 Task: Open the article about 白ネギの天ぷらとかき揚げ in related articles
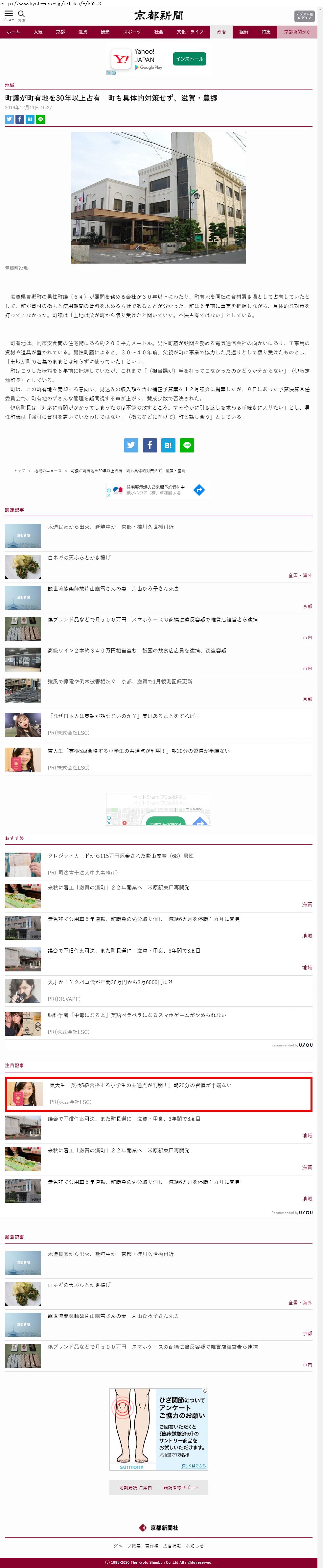coord(79,557)
